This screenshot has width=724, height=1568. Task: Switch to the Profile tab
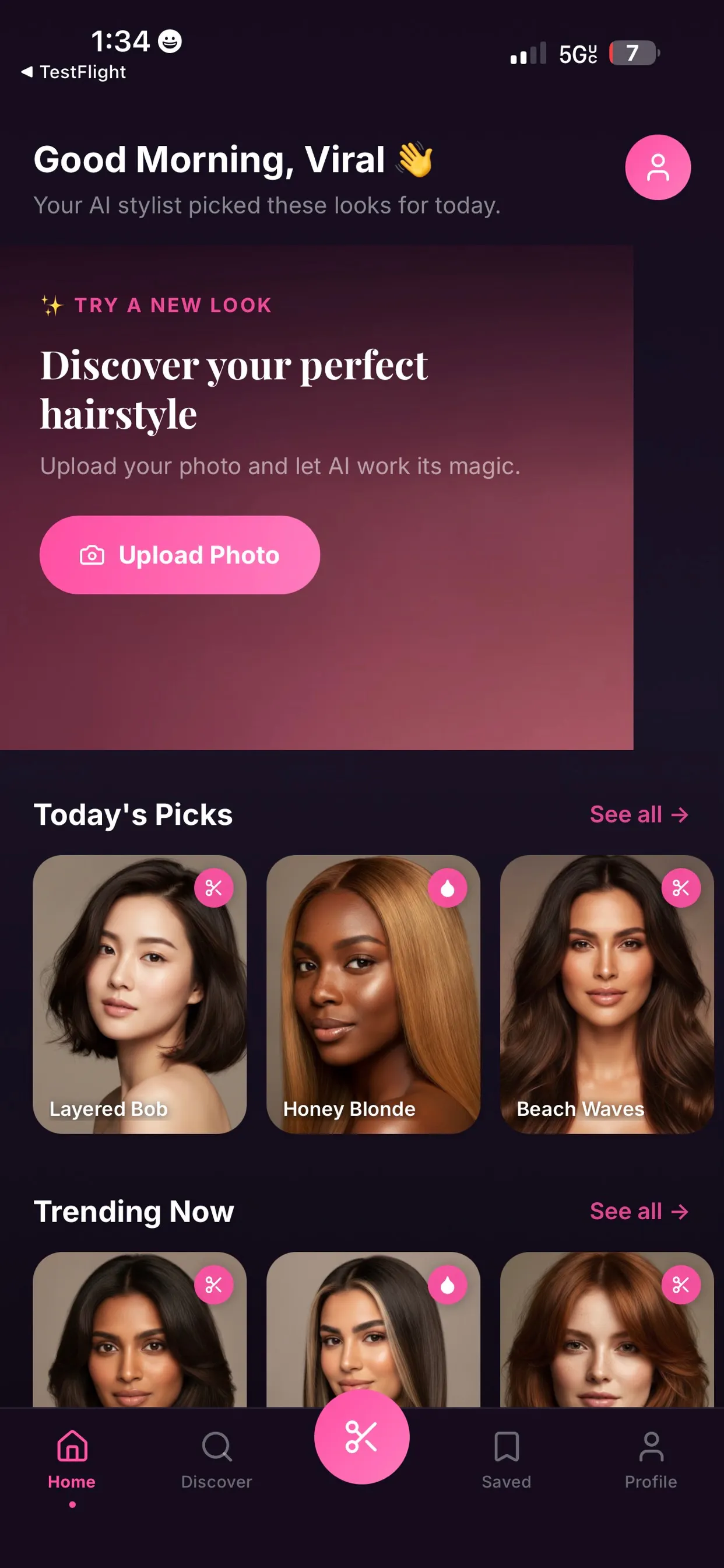[651, 1461]
